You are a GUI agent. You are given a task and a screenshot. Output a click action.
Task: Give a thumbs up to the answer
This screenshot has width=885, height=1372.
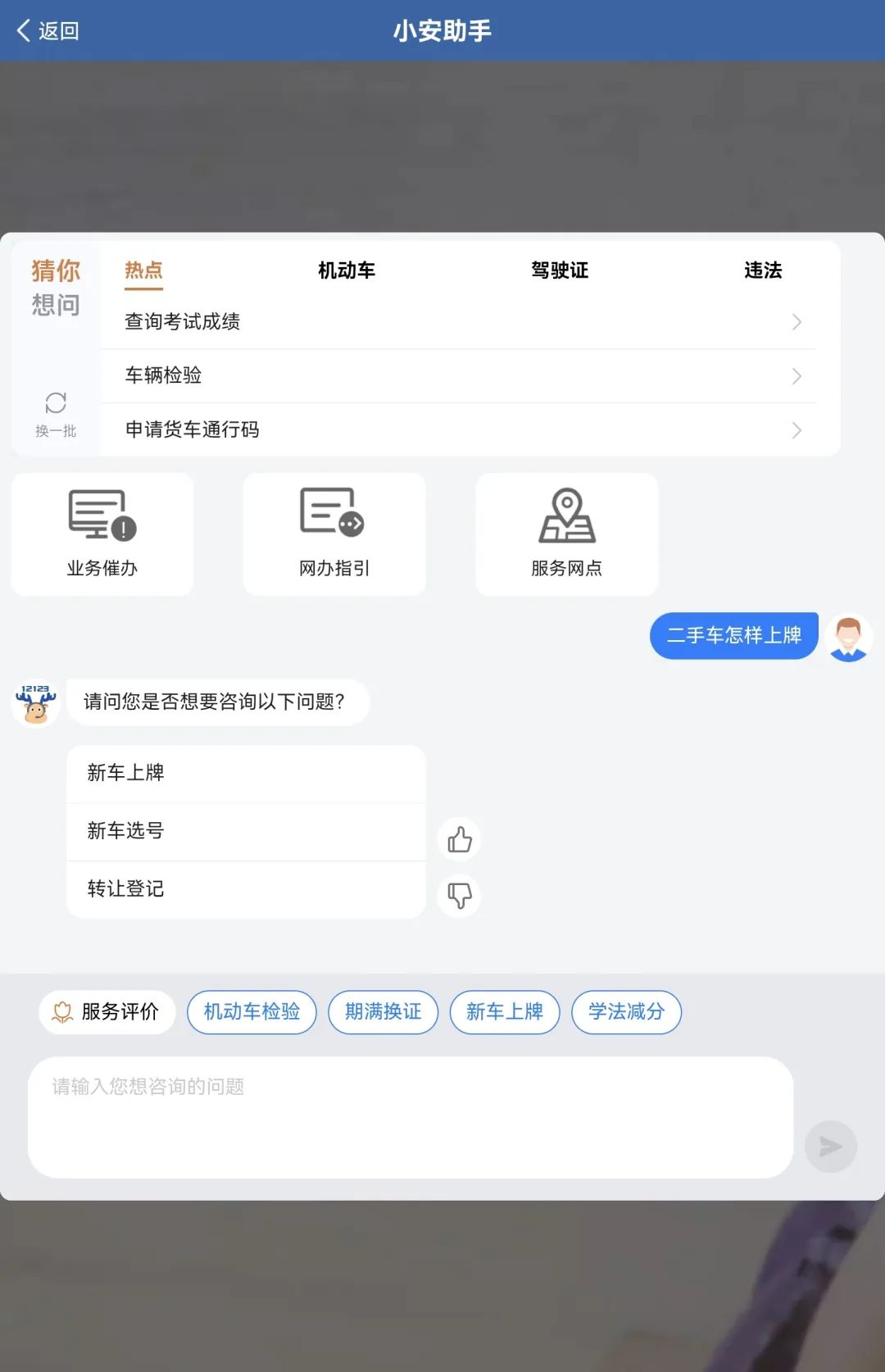point(459,838)
